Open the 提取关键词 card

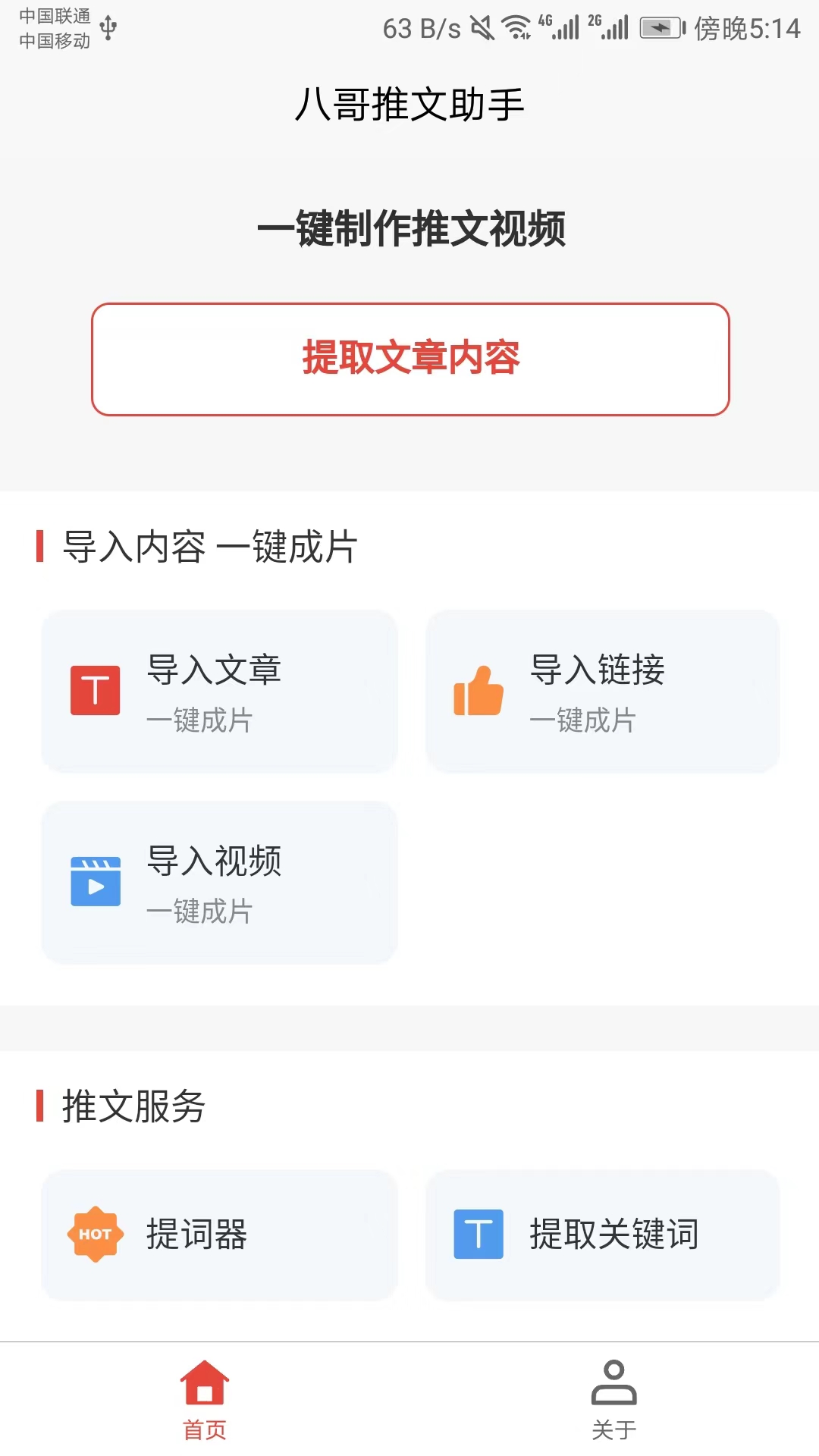click(603, 1235)
